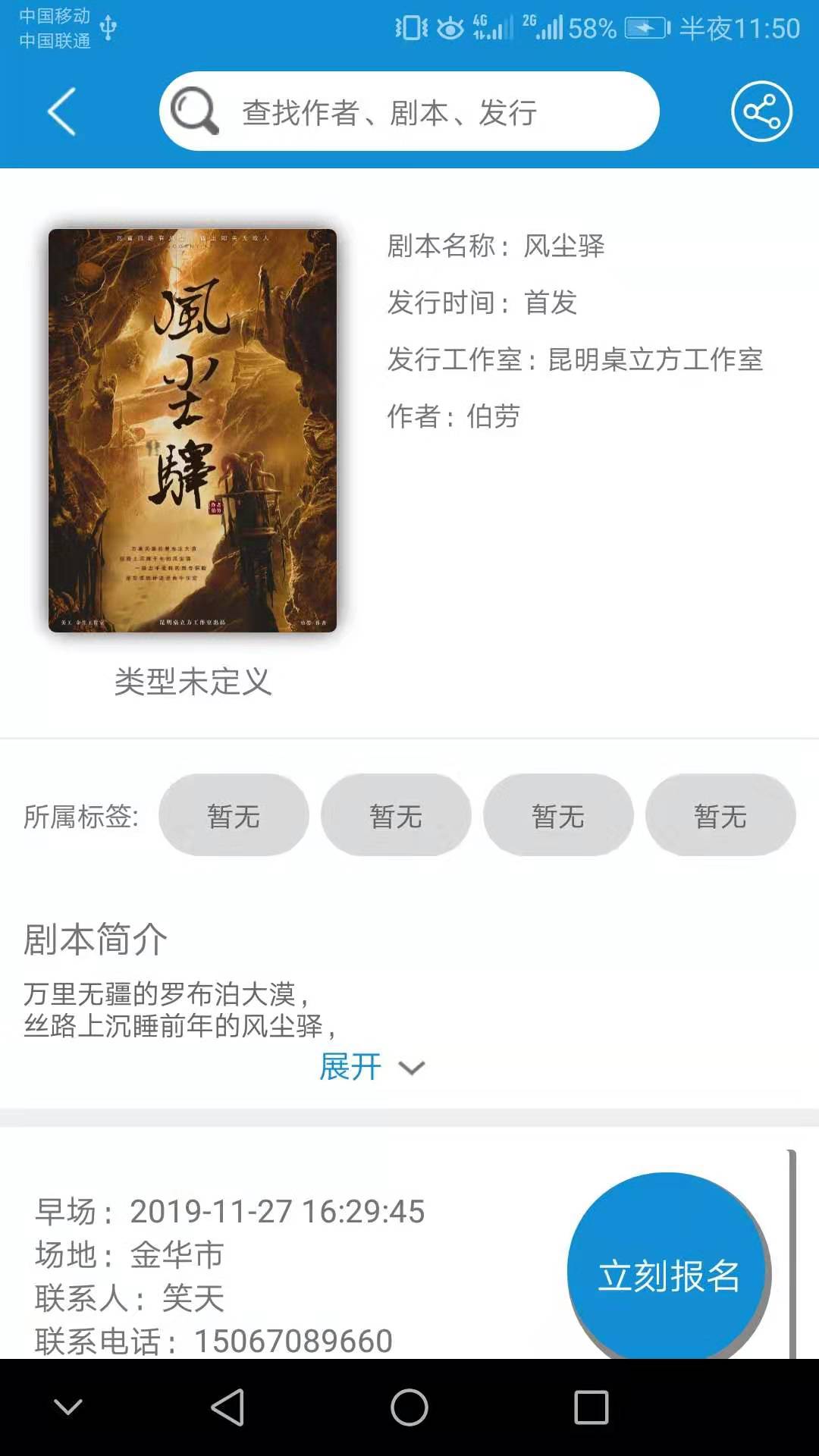Expand the script introduction with 展开

(x=372, y=1067)
